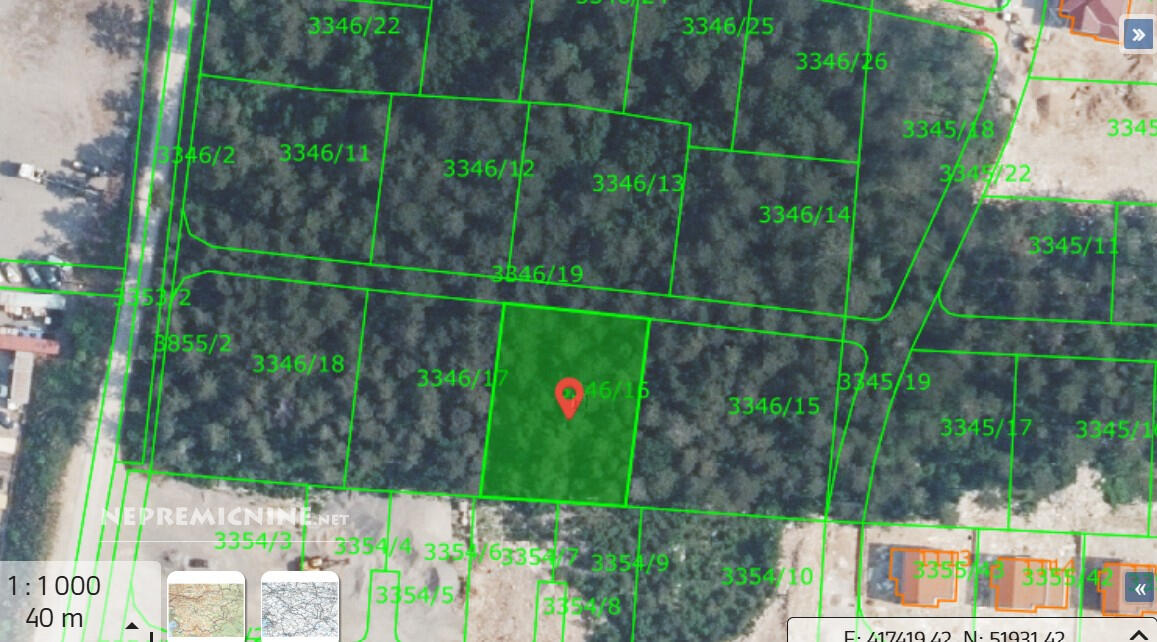Switch to the colored topographic basemap thumbnail
Viewport: 1157px width, 642px height.
(x=206, y=606)
